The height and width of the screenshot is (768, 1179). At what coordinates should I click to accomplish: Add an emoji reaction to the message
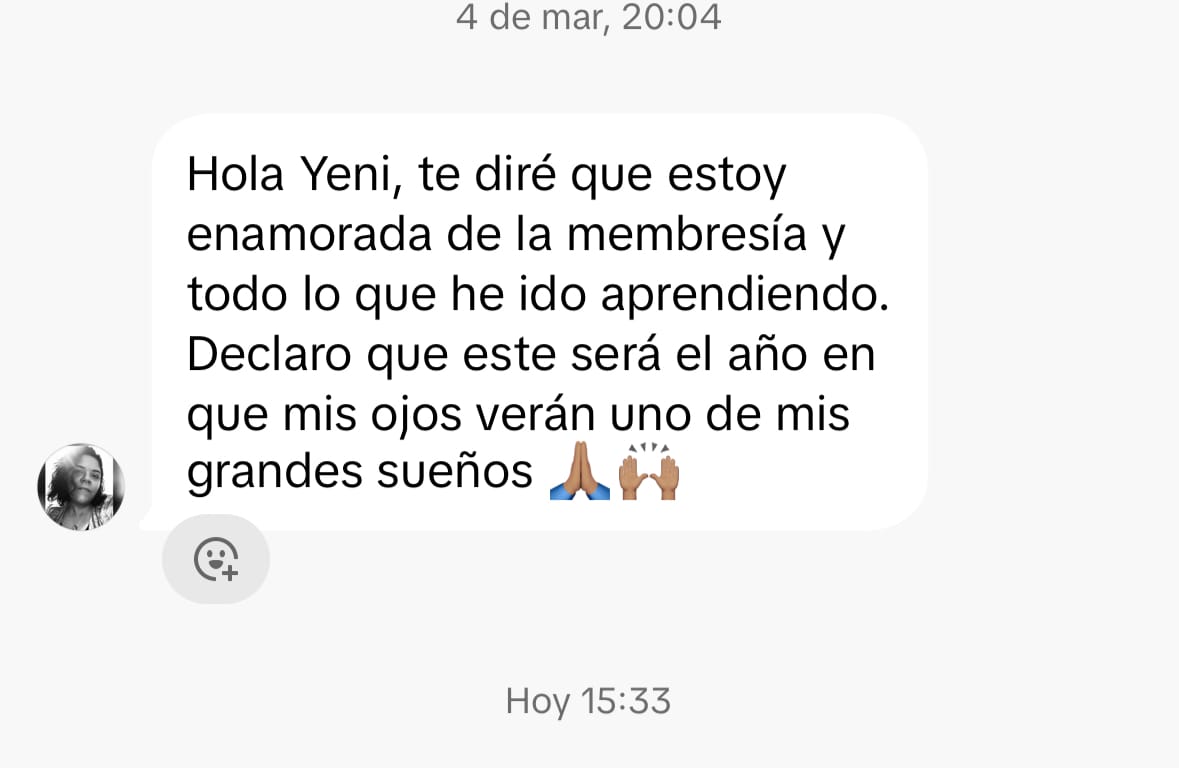(x=216, y=559)
